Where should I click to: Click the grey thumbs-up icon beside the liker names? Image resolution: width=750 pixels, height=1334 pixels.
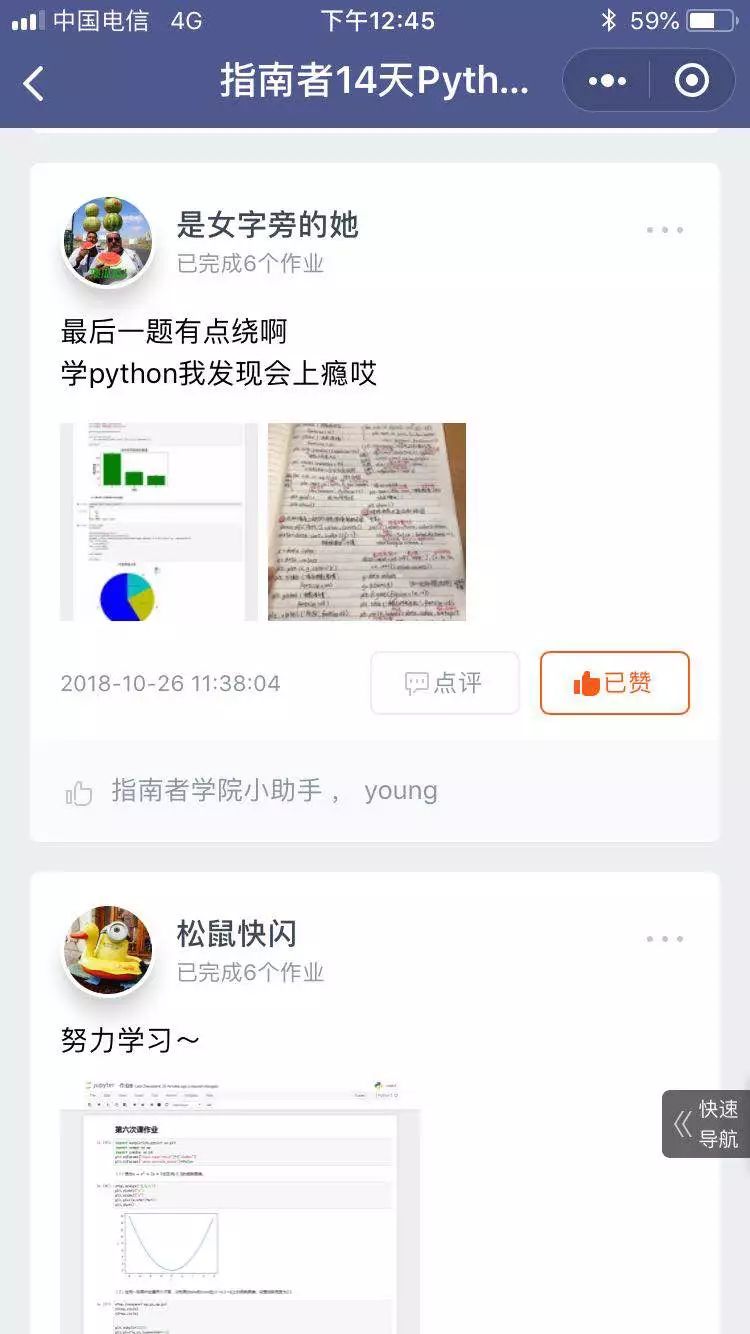(x=79, y=789)
